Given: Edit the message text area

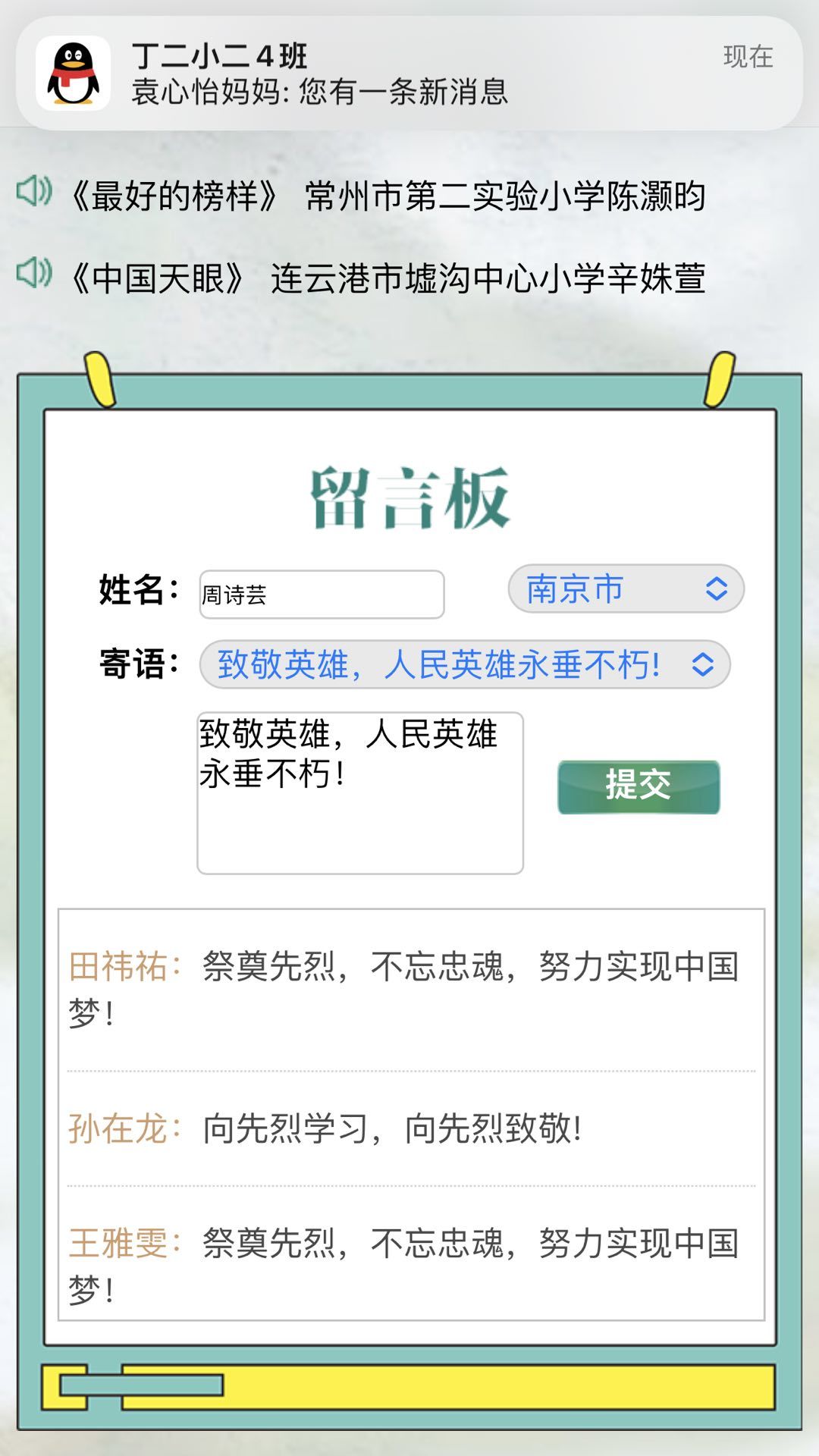Looking at the screenshot, I should click(360, 792).
